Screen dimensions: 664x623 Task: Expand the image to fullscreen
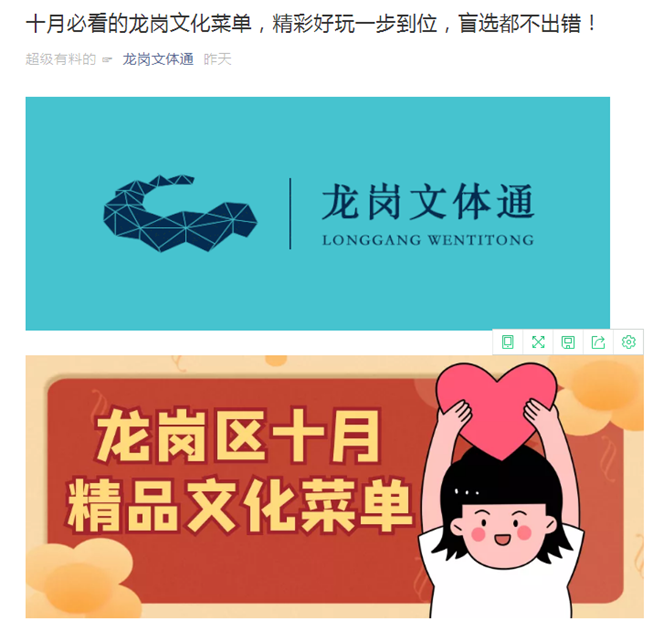coord(538,342)
